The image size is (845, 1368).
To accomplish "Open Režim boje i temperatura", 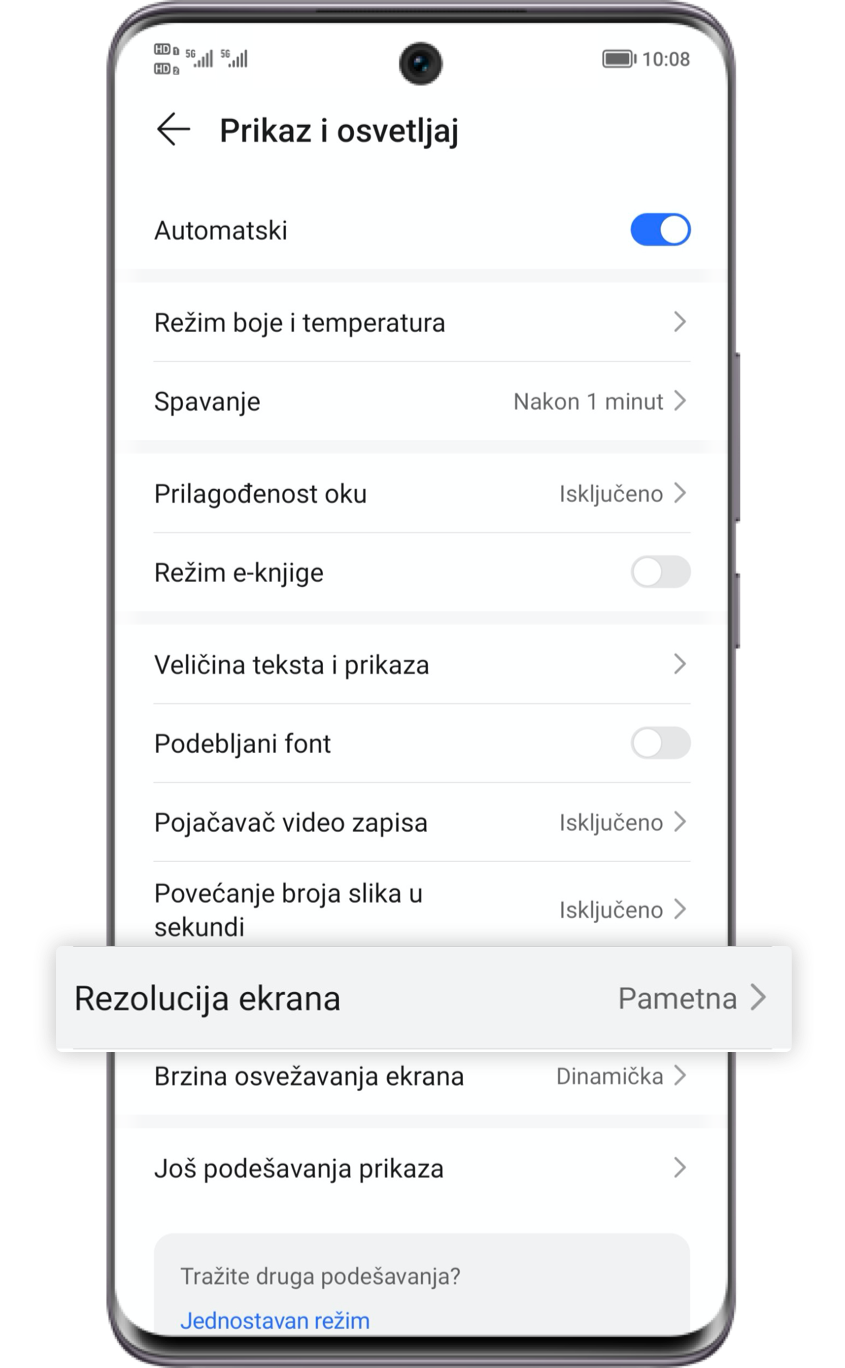I will 422,323.
